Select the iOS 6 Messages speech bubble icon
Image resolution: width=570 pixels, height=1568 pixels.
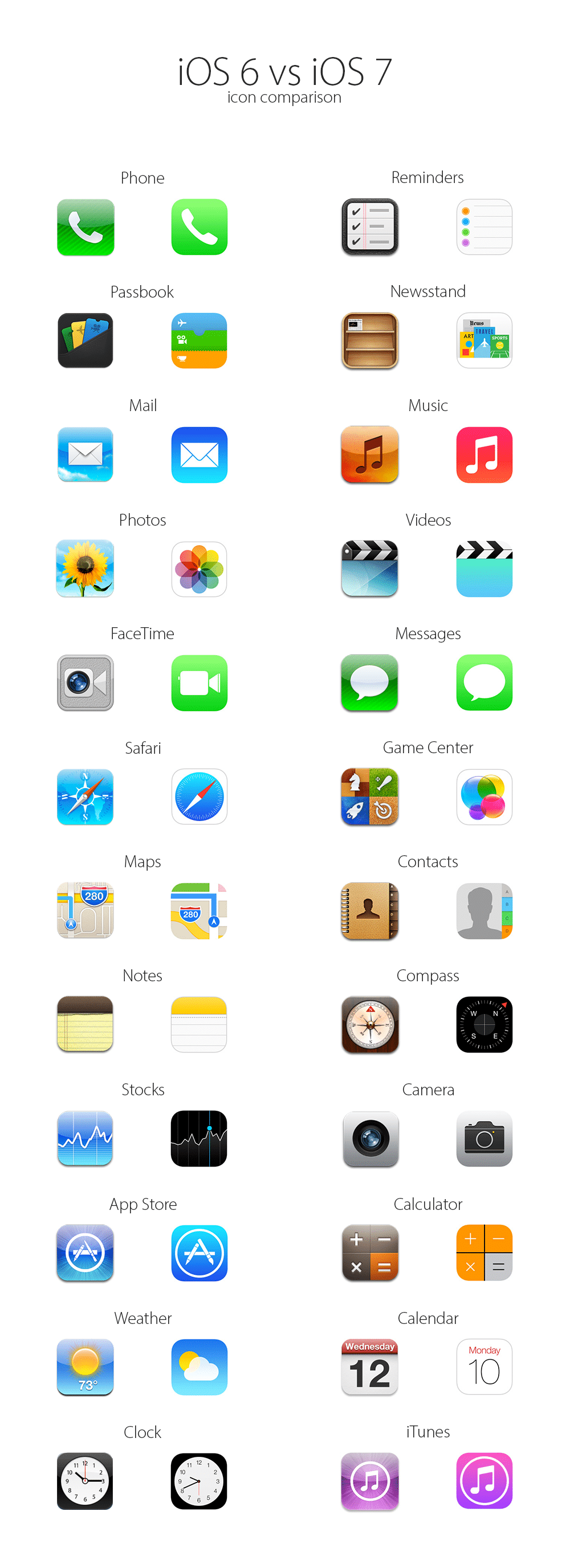pyautogui.click(x=370, y=683)
